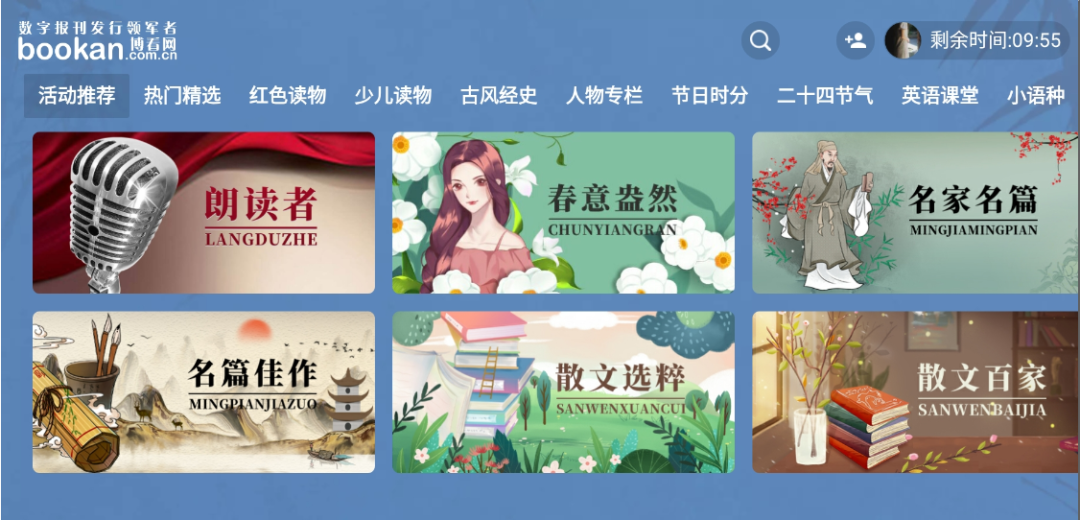
Task: Open the 少儿读物 tab
Action: (393, 96)
